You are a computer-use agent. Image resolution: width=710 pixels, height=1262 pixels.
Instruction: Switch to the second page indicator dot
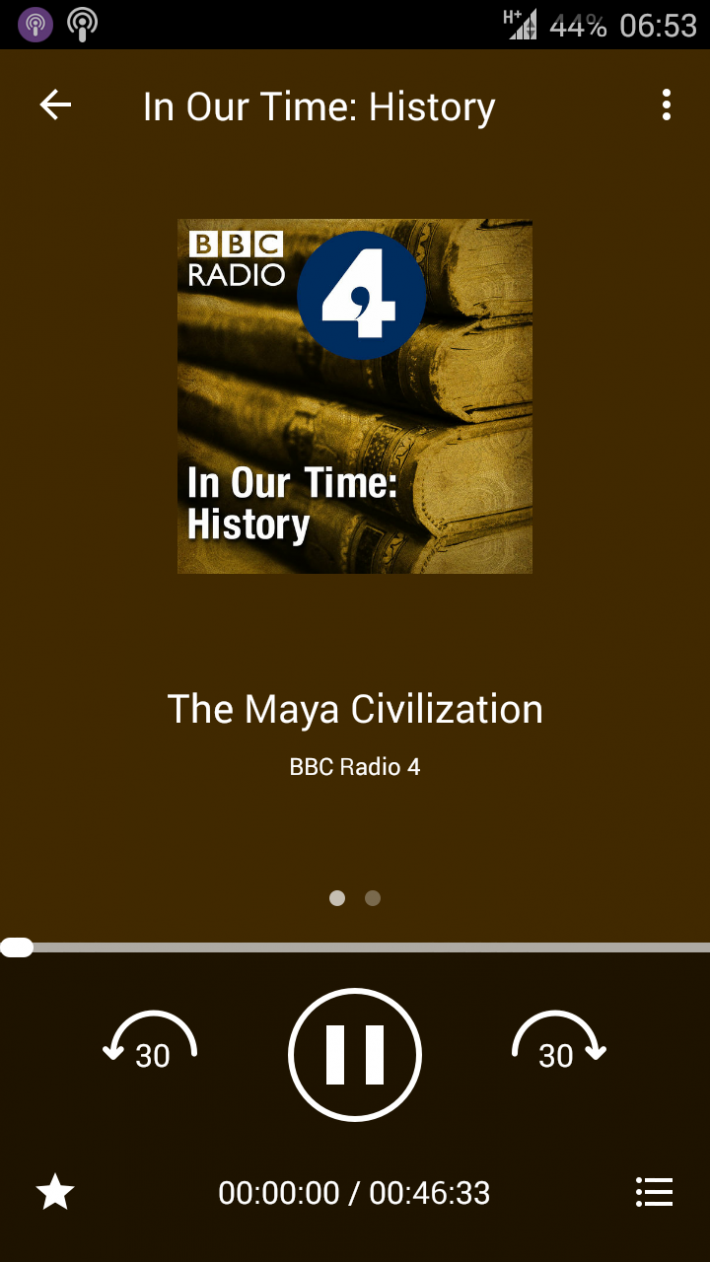click(373, 898)
